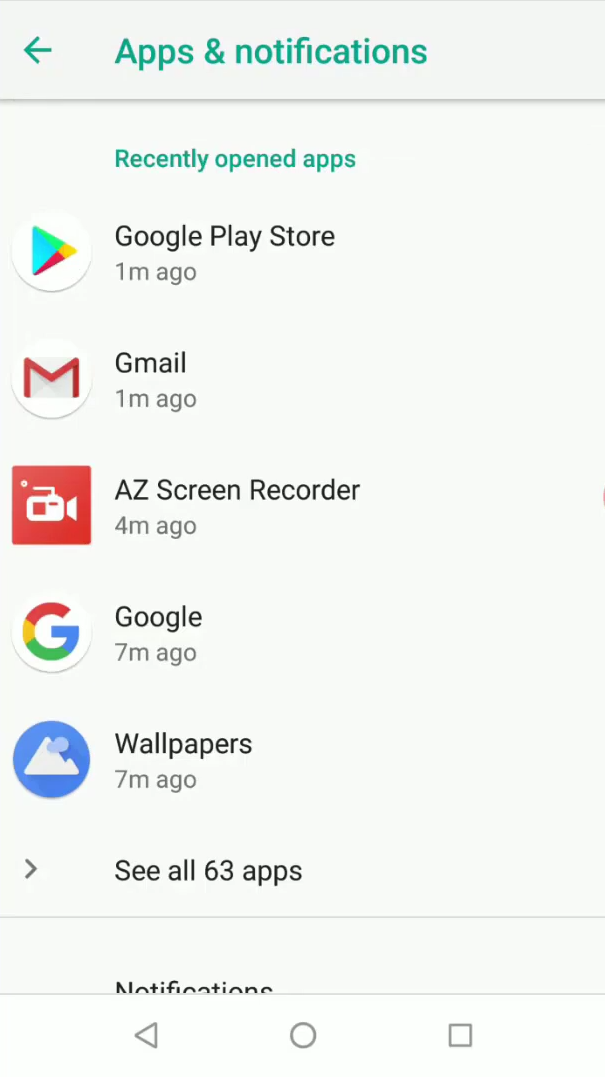Viewport: 605px width, 1077px height.
Task: Open recent apps overview
Action: point(460,1035)
